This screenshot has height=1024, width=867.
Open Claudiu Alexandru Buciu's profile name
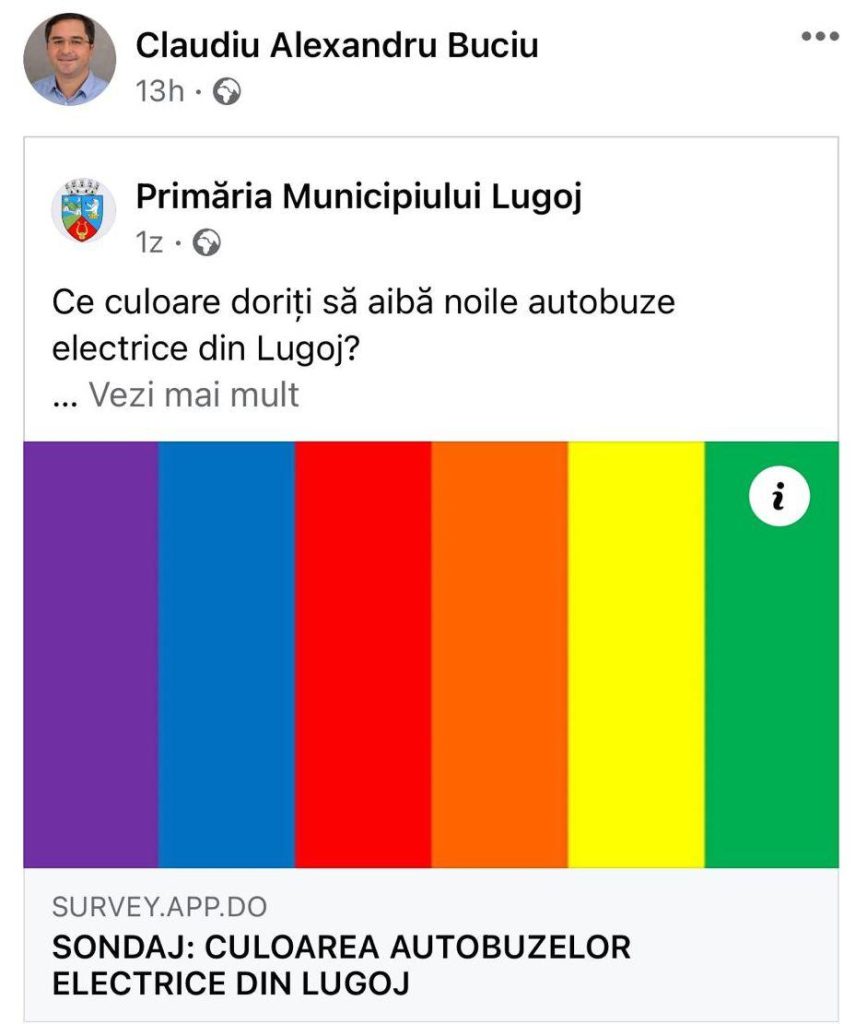click(337, 45)
